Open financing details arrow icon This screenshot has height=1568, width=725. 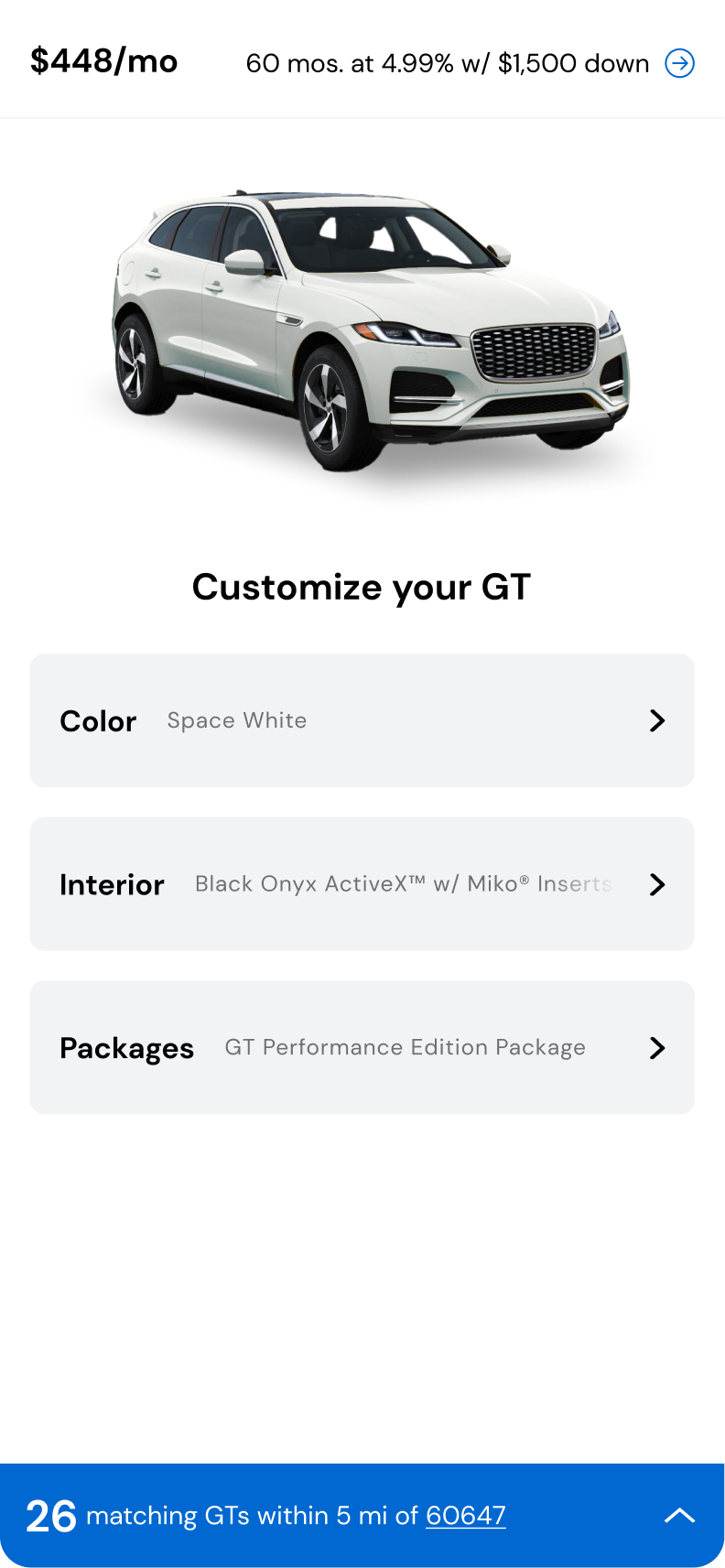tap(679, 63)
